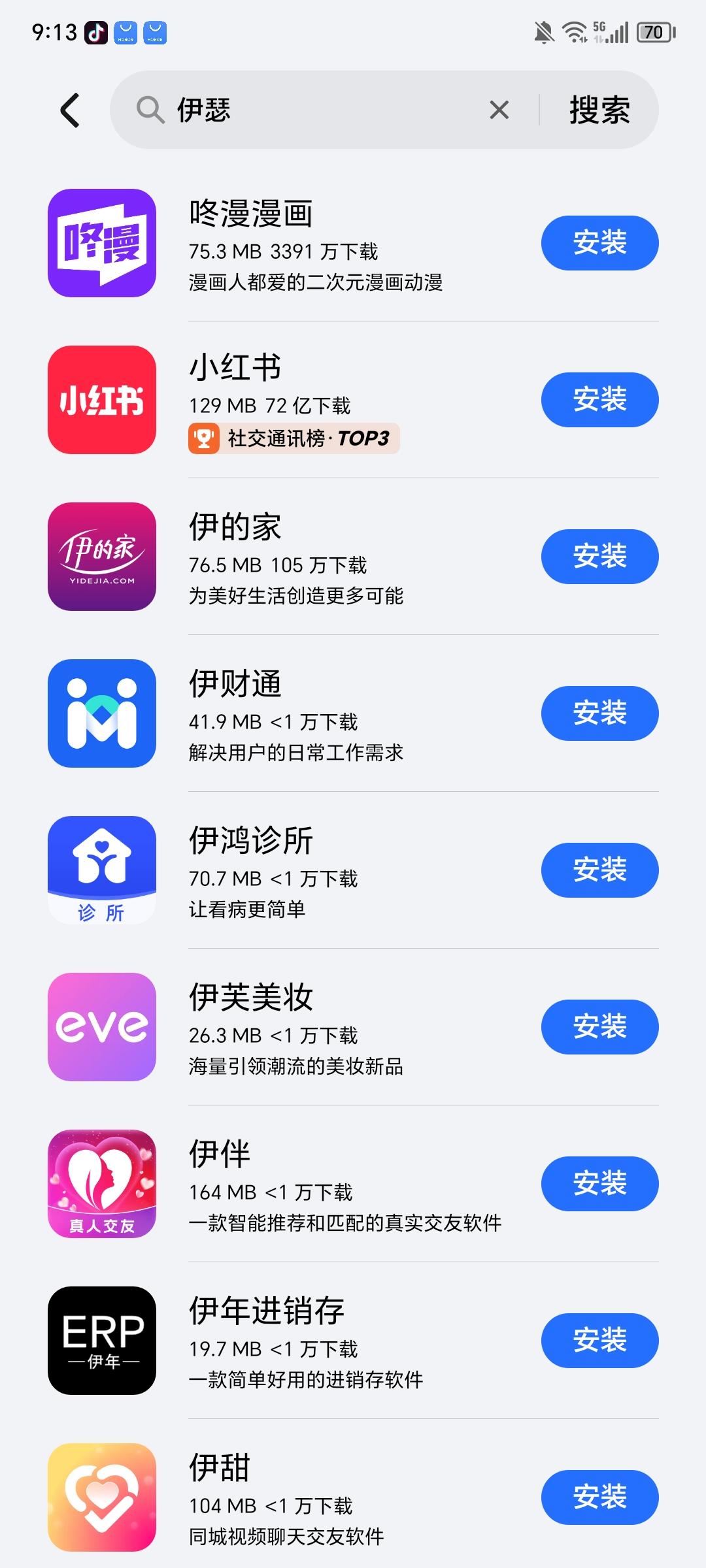Open the ERP 伊年进销存 app icon
This screenshot has height=1568, width=706.
(x=101, y=1341)
